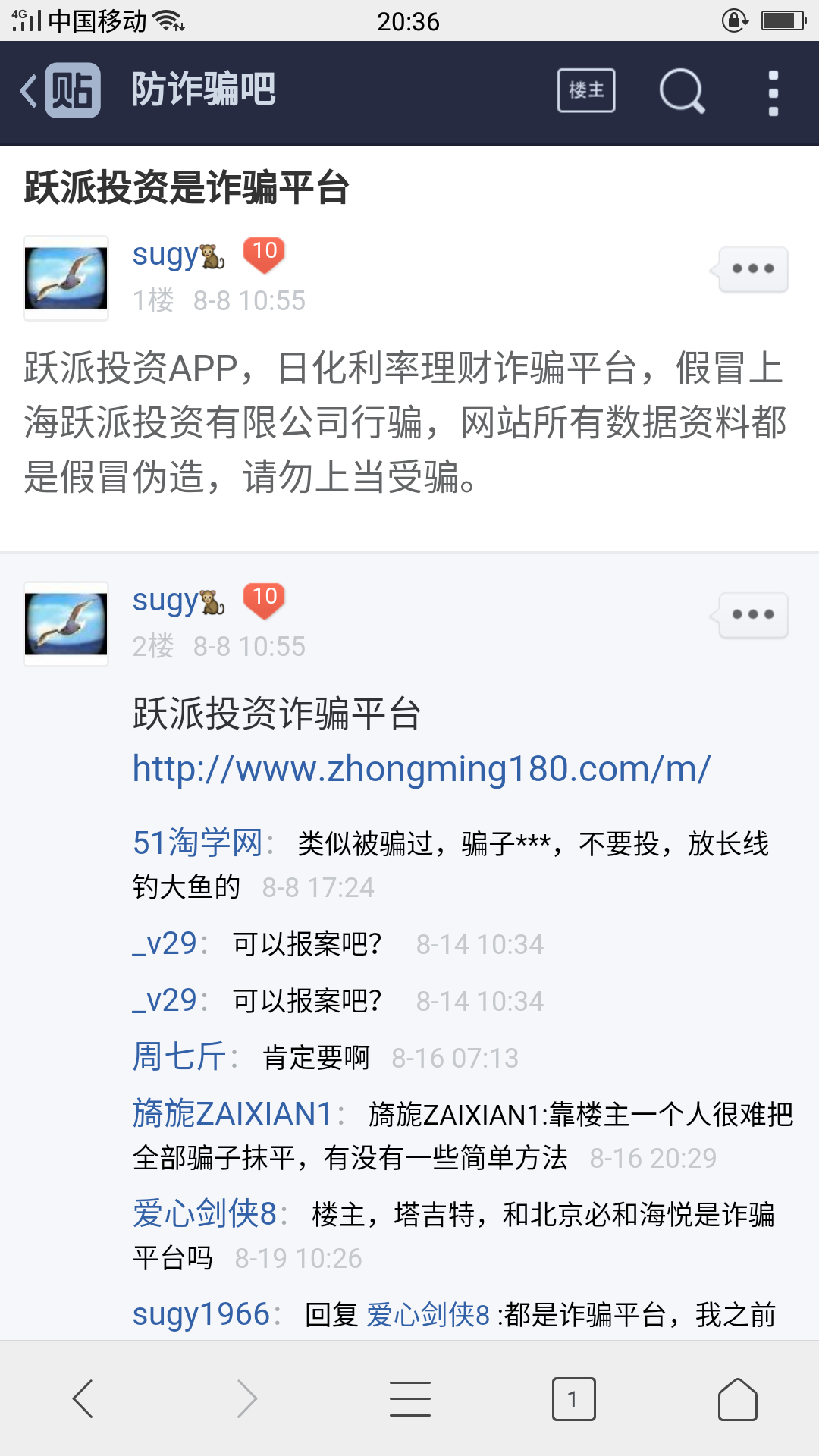This screenshot has height=1456, width=819.
Task: Open browser tabs switcher
Action: click(573, 1398)
